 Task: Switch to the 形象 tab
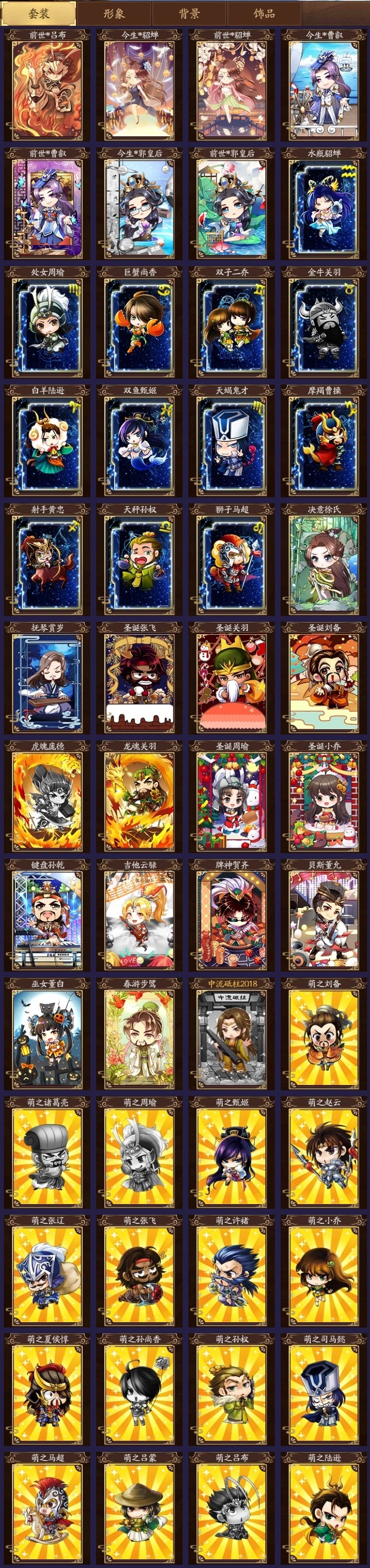pos(114,13)
